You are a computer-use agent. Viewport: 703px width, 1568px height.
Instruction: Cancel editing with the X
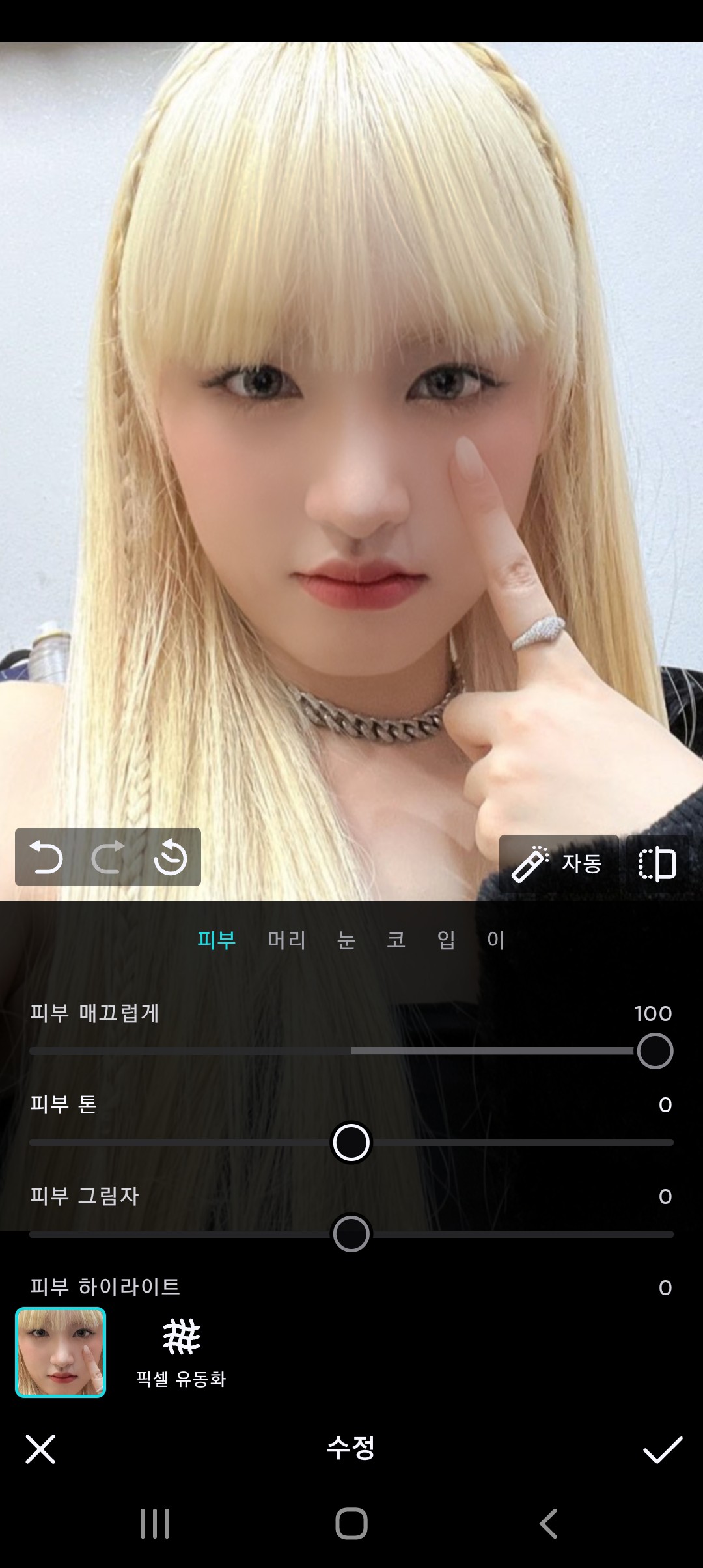coord(40,1449)
